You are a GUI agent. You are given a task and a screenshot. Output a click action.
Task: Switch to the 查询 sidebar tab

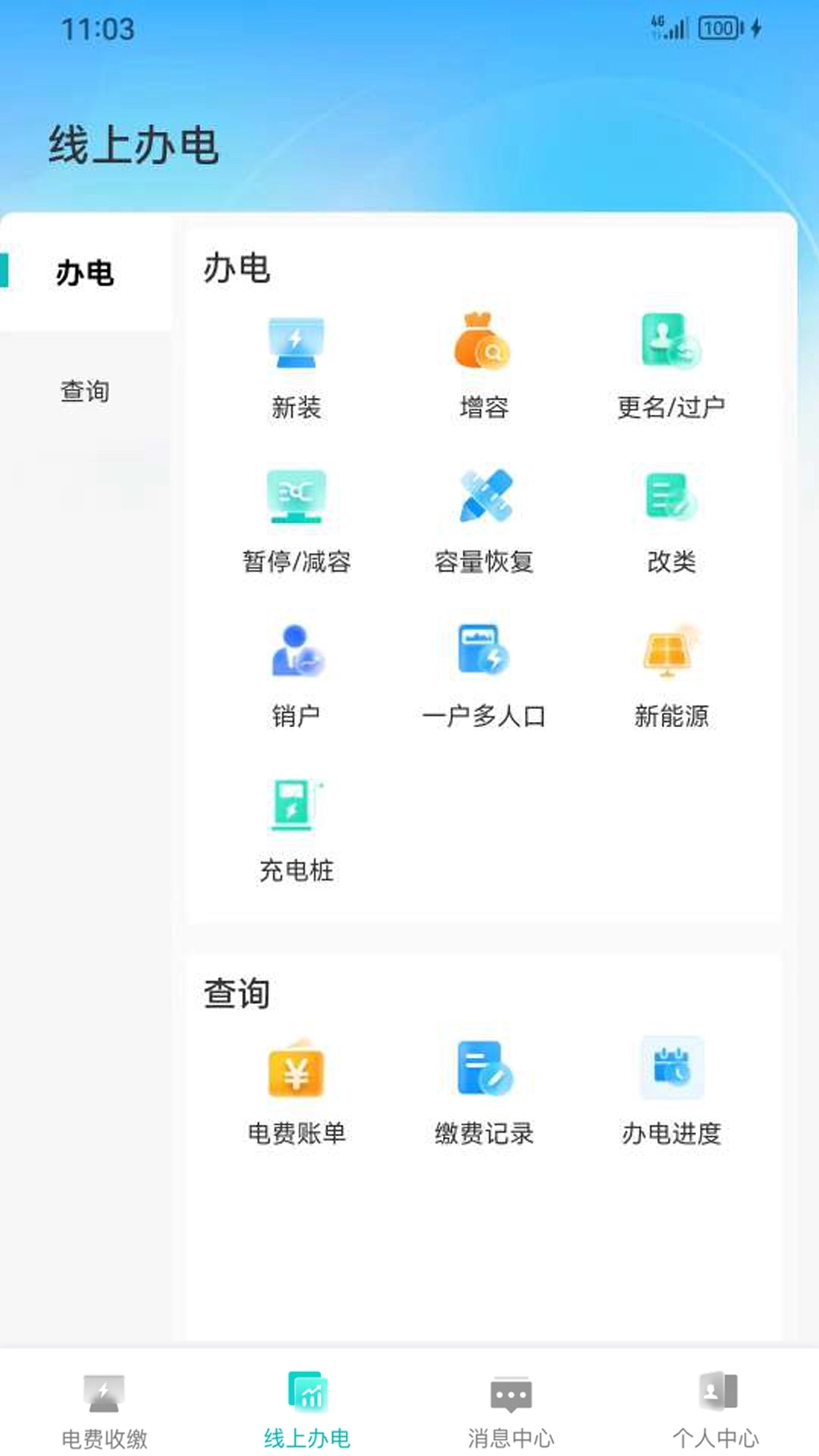coord(85,392)
